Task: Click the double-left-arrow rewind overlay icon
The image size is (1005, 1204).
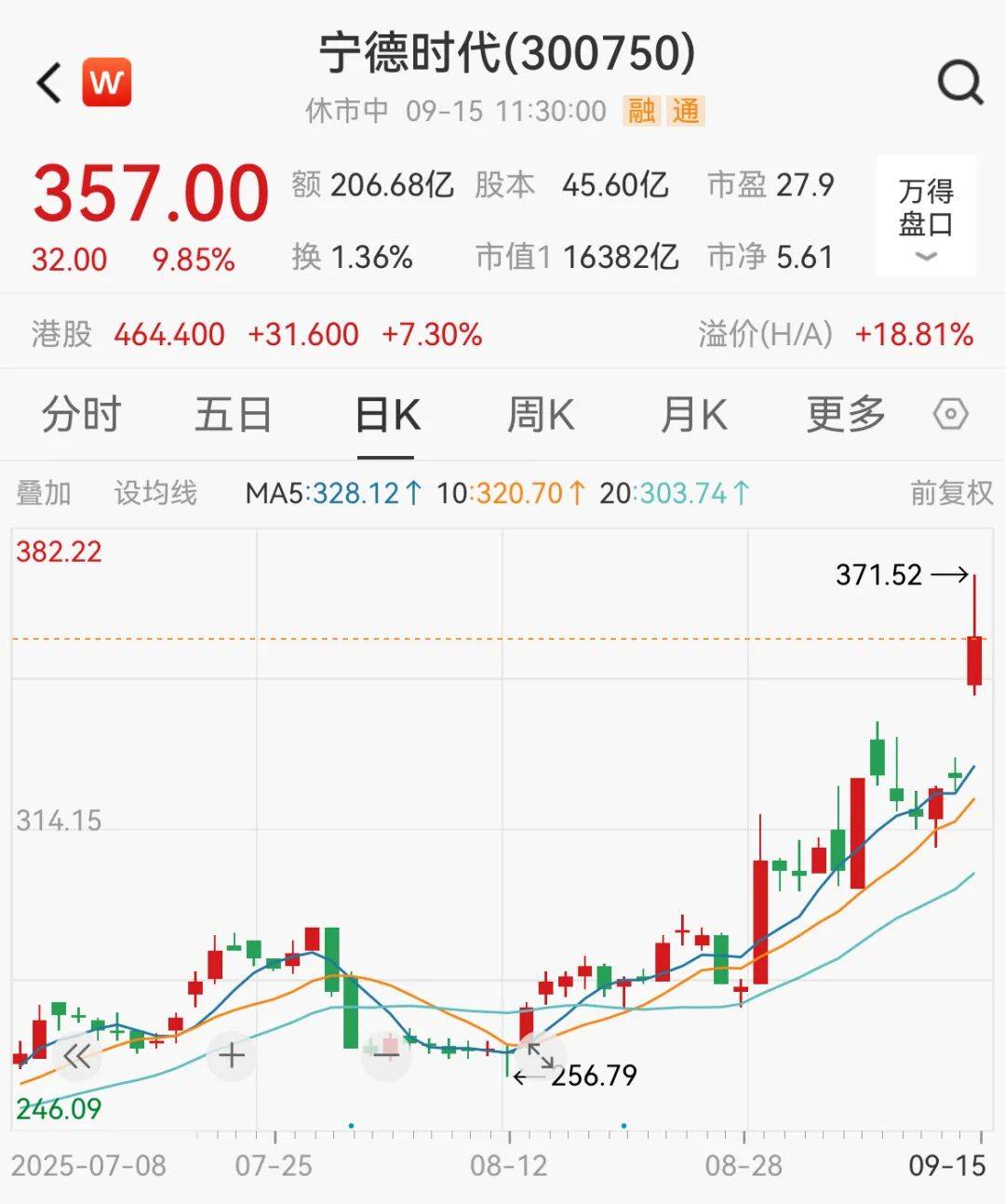Action: click(x=78, y=1054)
